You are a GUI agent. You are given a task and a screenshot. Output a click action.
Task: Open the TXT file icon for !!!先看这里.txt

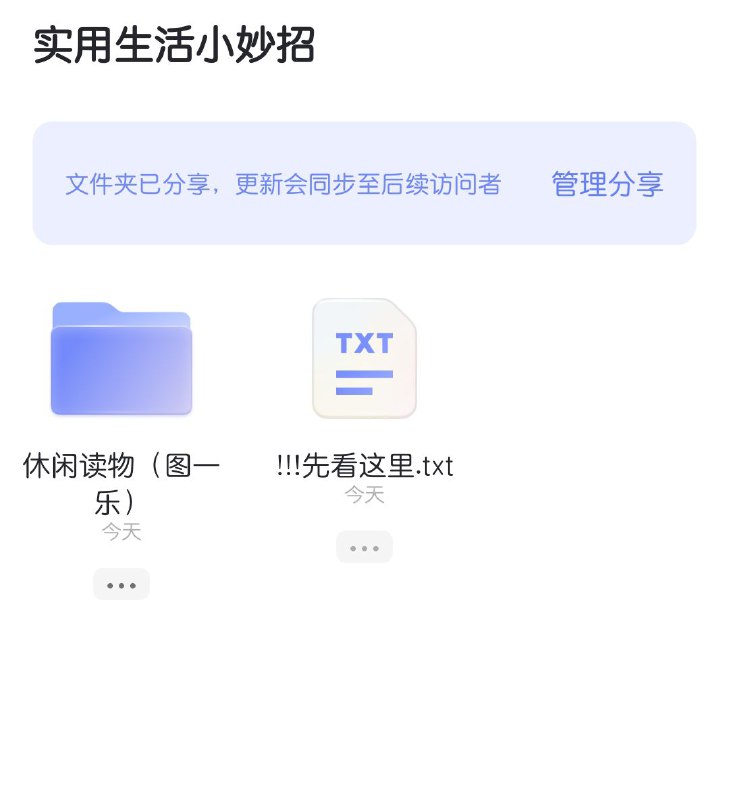tap(365, 360)
